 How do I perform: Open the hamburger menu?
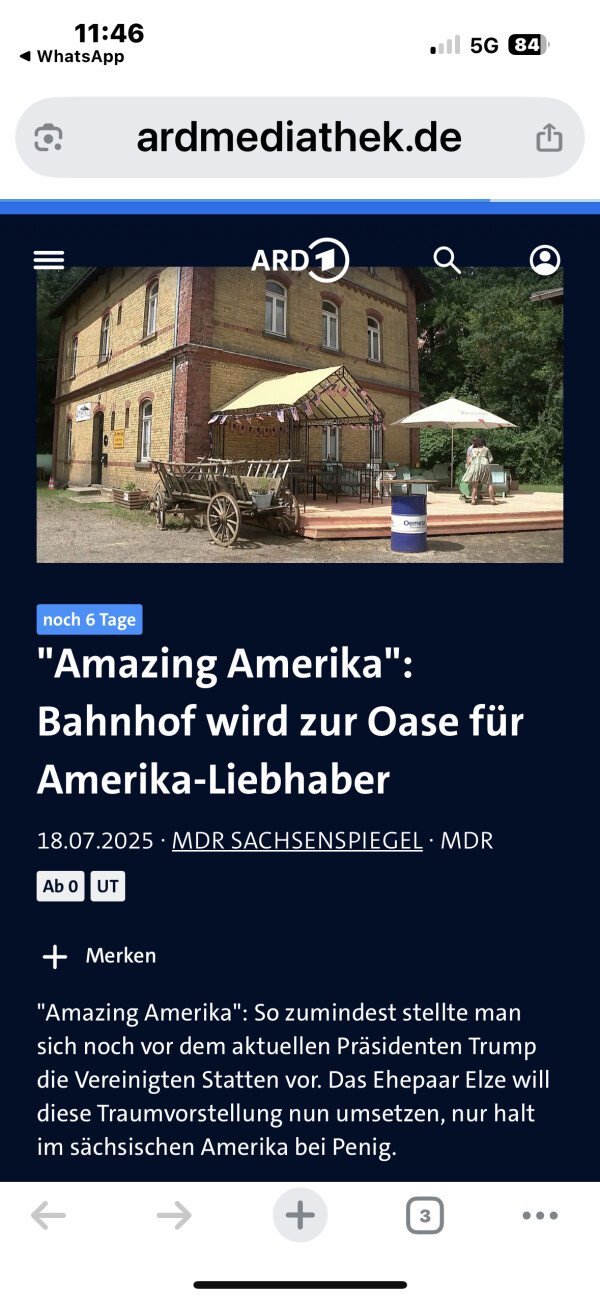[x=48, y=261]
